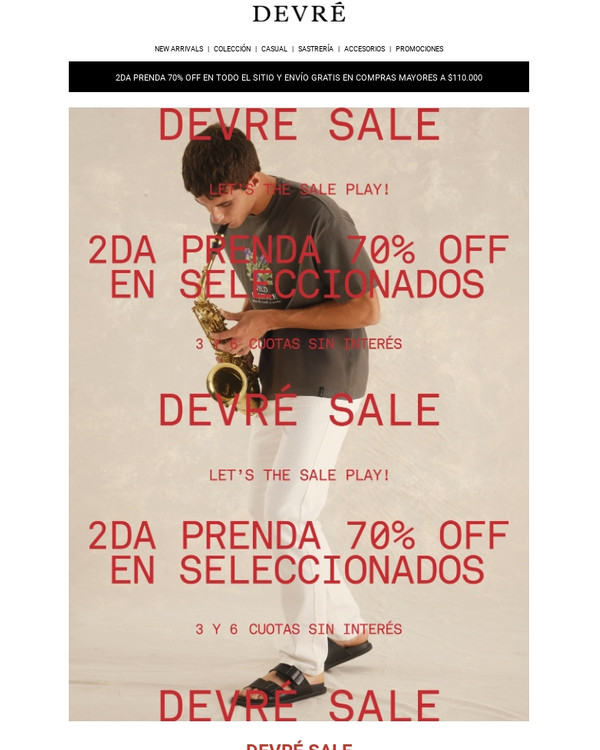The height and width of the screenshot is (750, 600).
Task: Open the CASUAL category
Action: pyautogui.click(x=274, y=49)
